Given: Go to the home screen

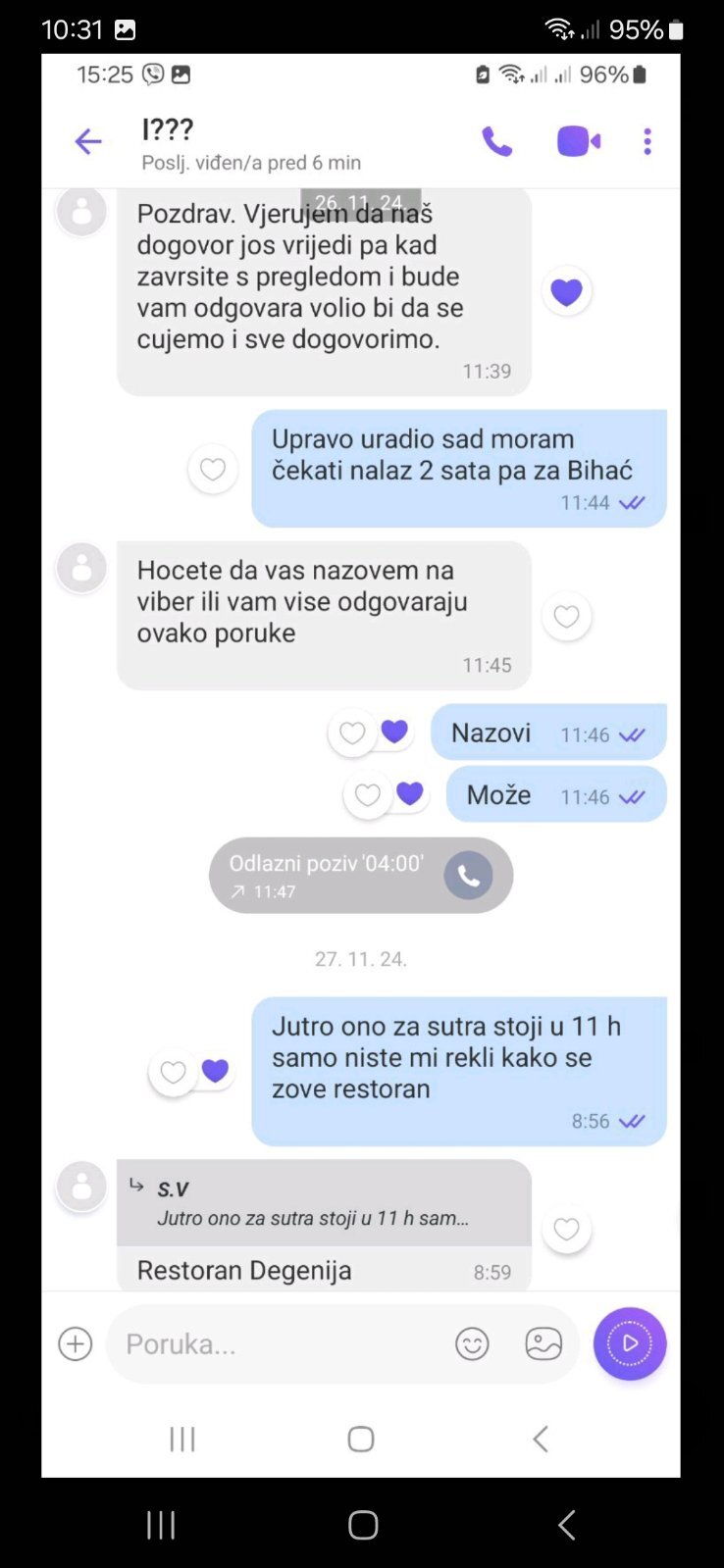Looking at the screenshot, I should coord(362,1525).
